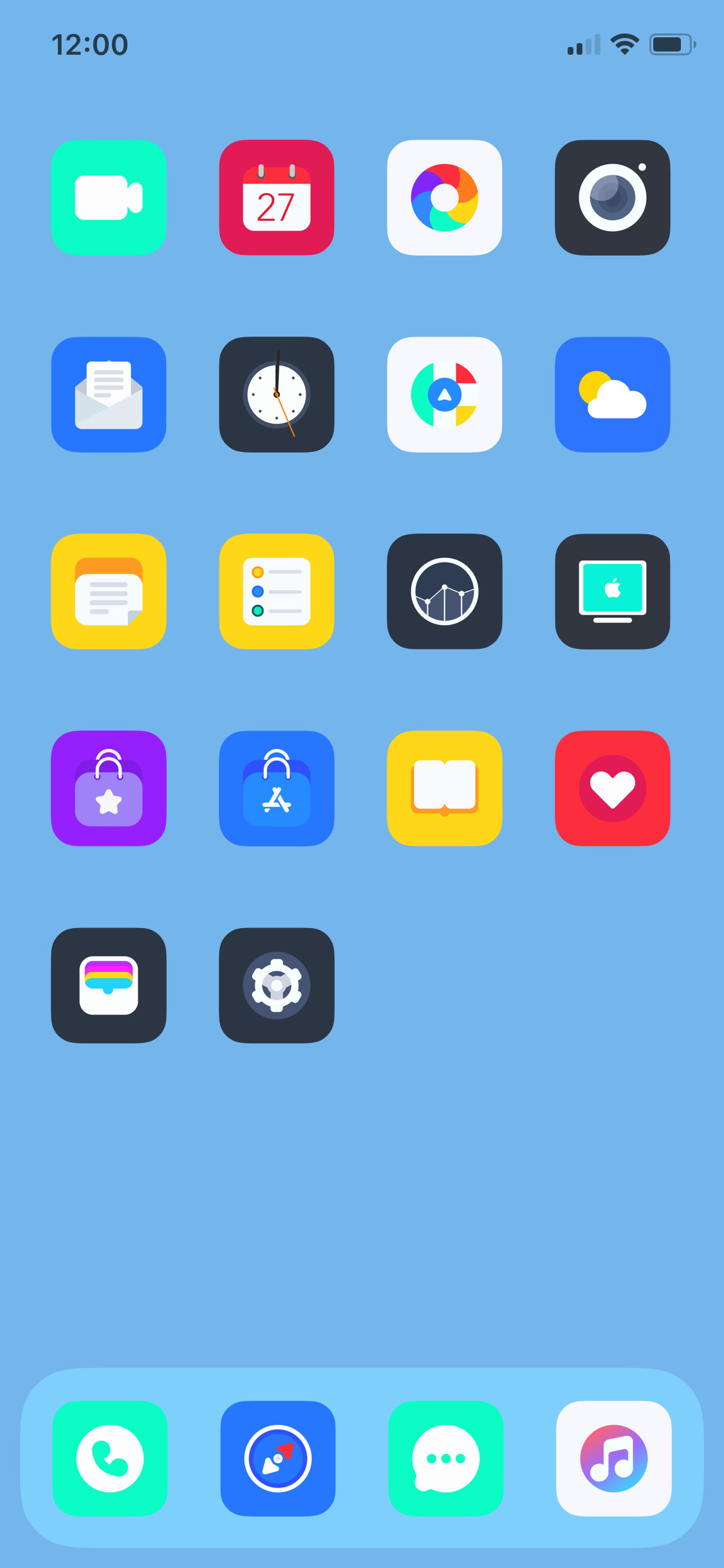This screenshot has width=724, height=1568.
Task: Open the Mail app
Action: point(109,395)
